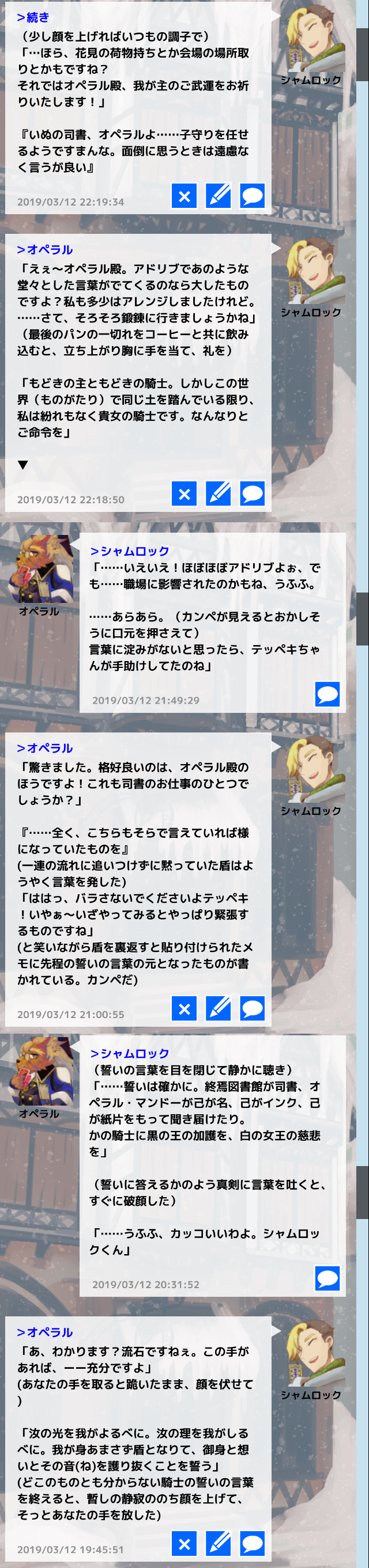Viewport: 369px width, 1568px height.
Task: Reply to Operaru's message posted at 21:49:29
Action: pyautogui.click(x=327, y=694)
